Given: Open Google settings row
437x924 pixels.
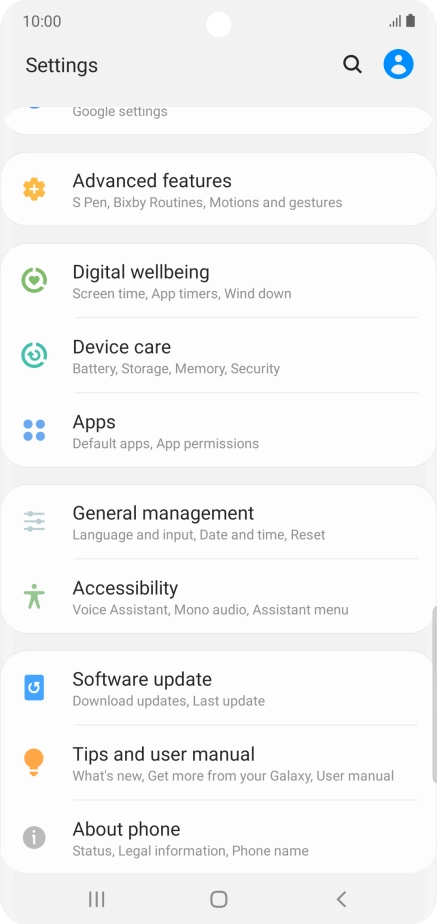Looking at the screenshot, I should coord(218,120).
